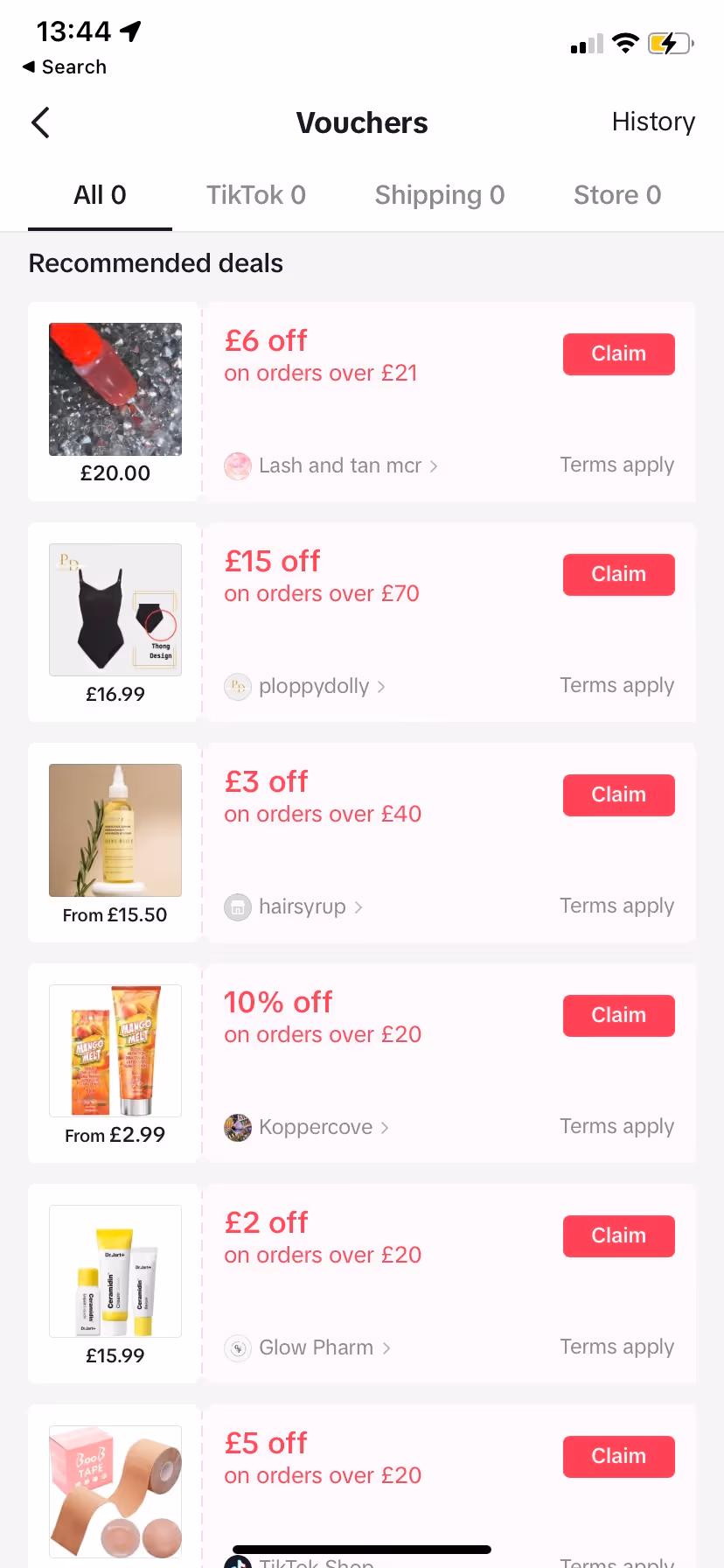The image size is (724, 1568).
Task: Claim the £15 off voucher
Action: click(x=619, y=575)
